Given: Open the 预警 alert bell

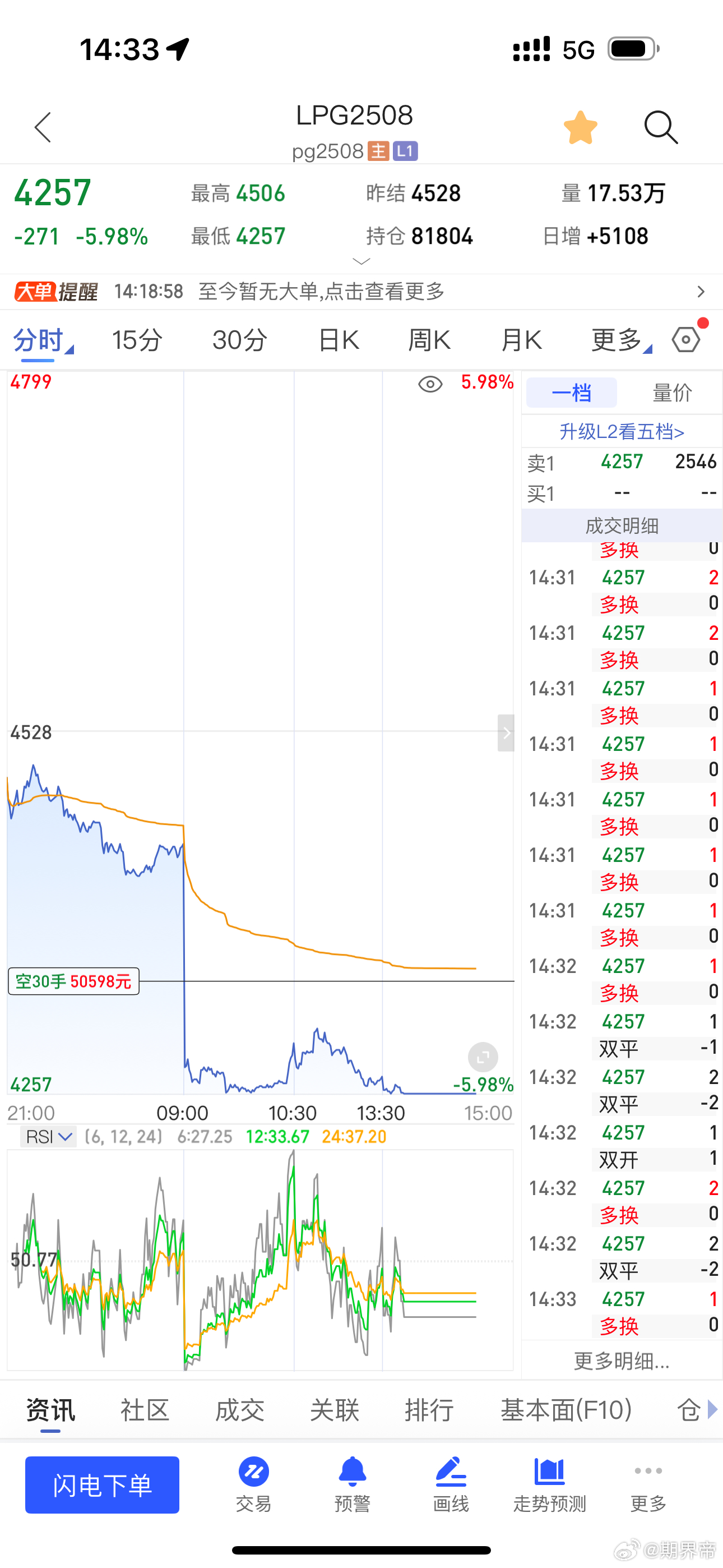Looking at the screenshot, I should pyautogui.click(x=353, y=1483).
